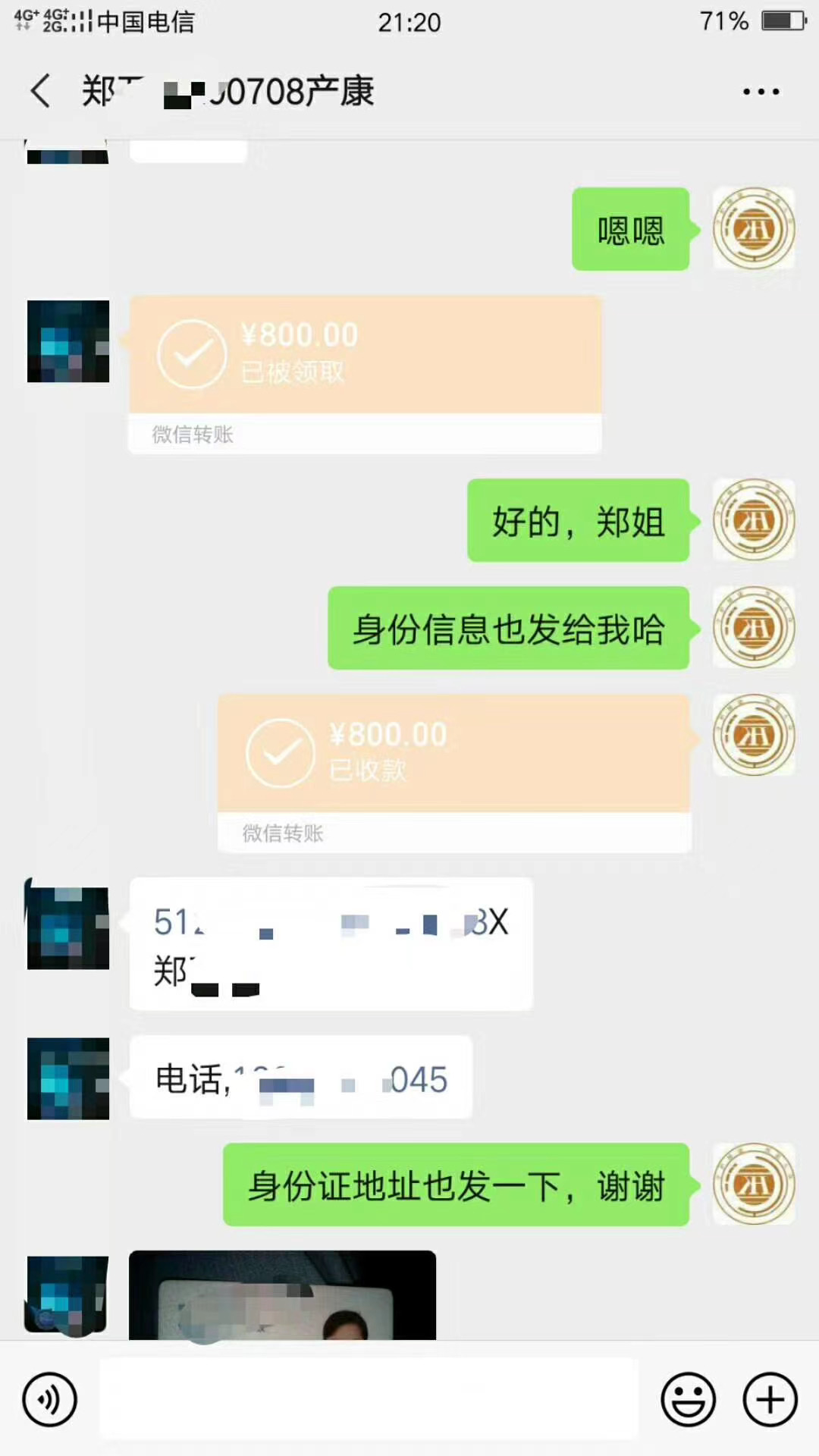This screenshot has width=819, height=1456.
Task: Go back from the chat
Action: pyautogui.click(x=41, y=92)
